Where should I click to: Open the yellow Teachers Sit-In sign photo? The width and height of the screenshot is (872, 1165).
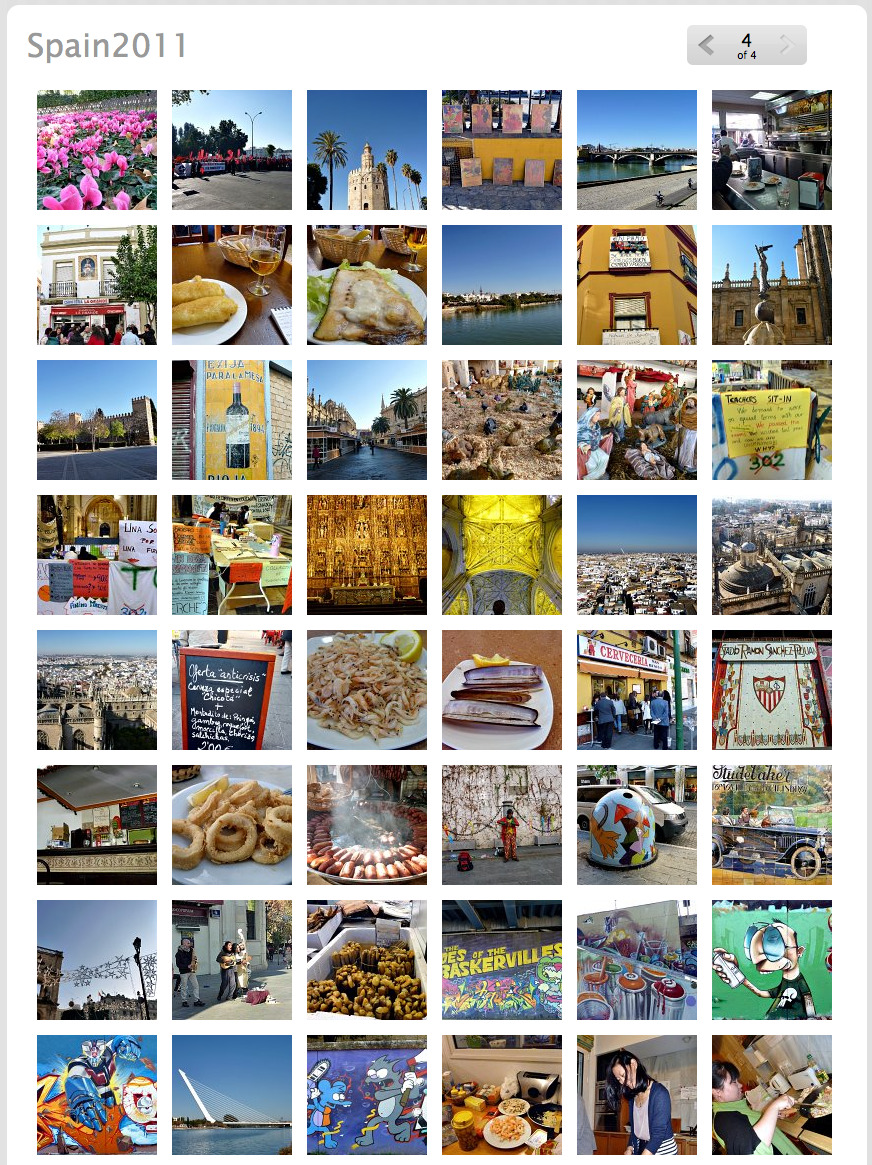(x=772, y=420)
